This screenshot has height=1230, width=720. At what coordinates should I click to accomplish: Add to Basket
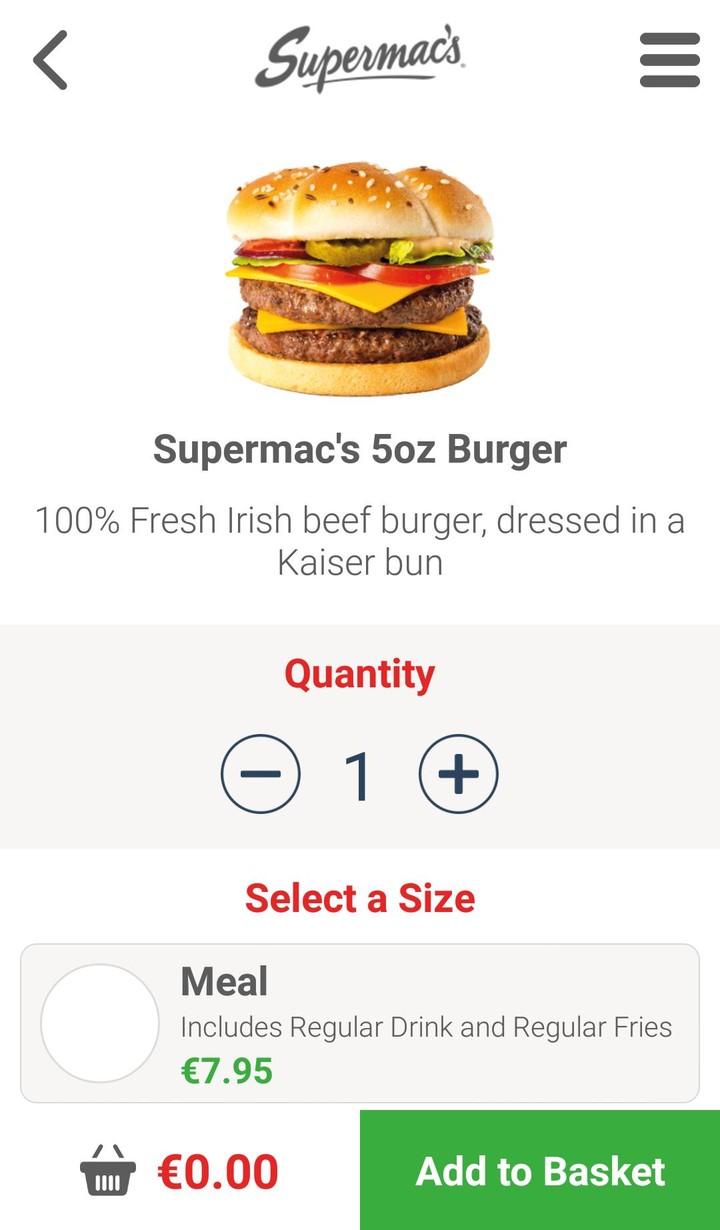coord(540,1171)
